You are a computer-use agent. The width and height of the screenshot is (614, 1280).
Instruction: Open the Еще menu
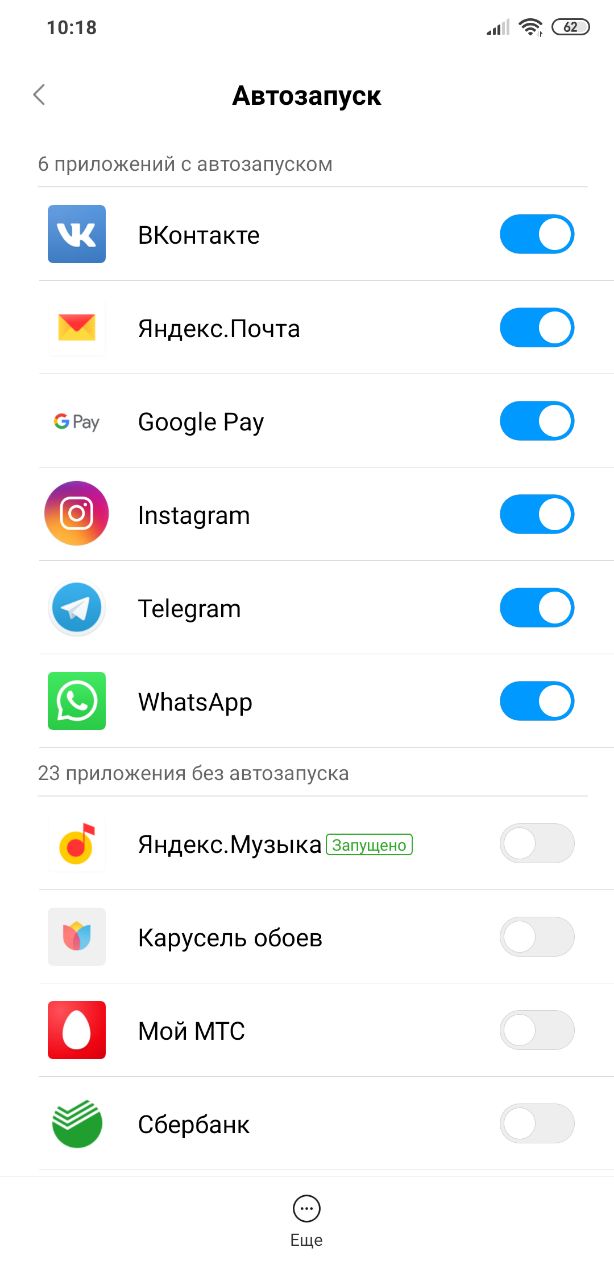coord(307,1221)
